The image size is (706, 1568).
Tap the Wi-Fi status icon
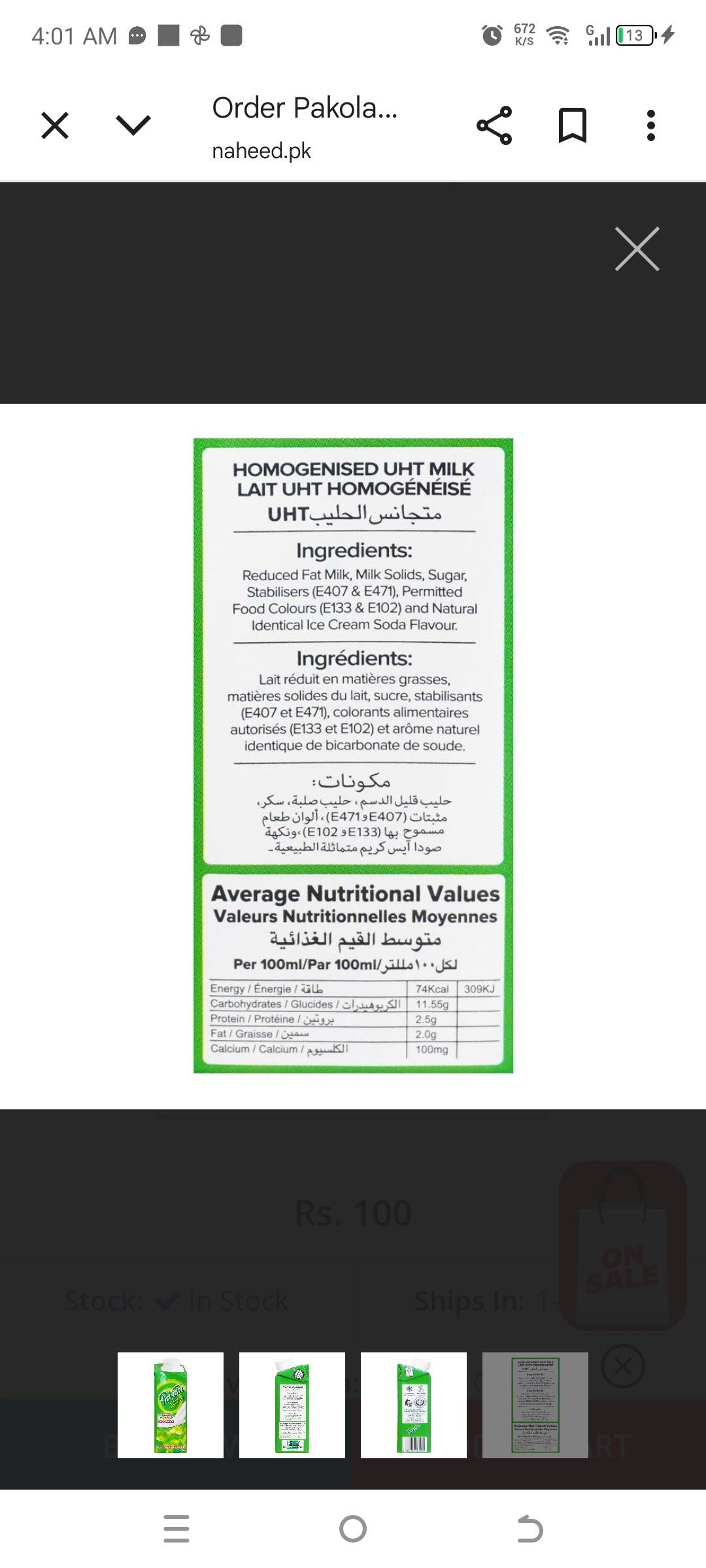557,35
